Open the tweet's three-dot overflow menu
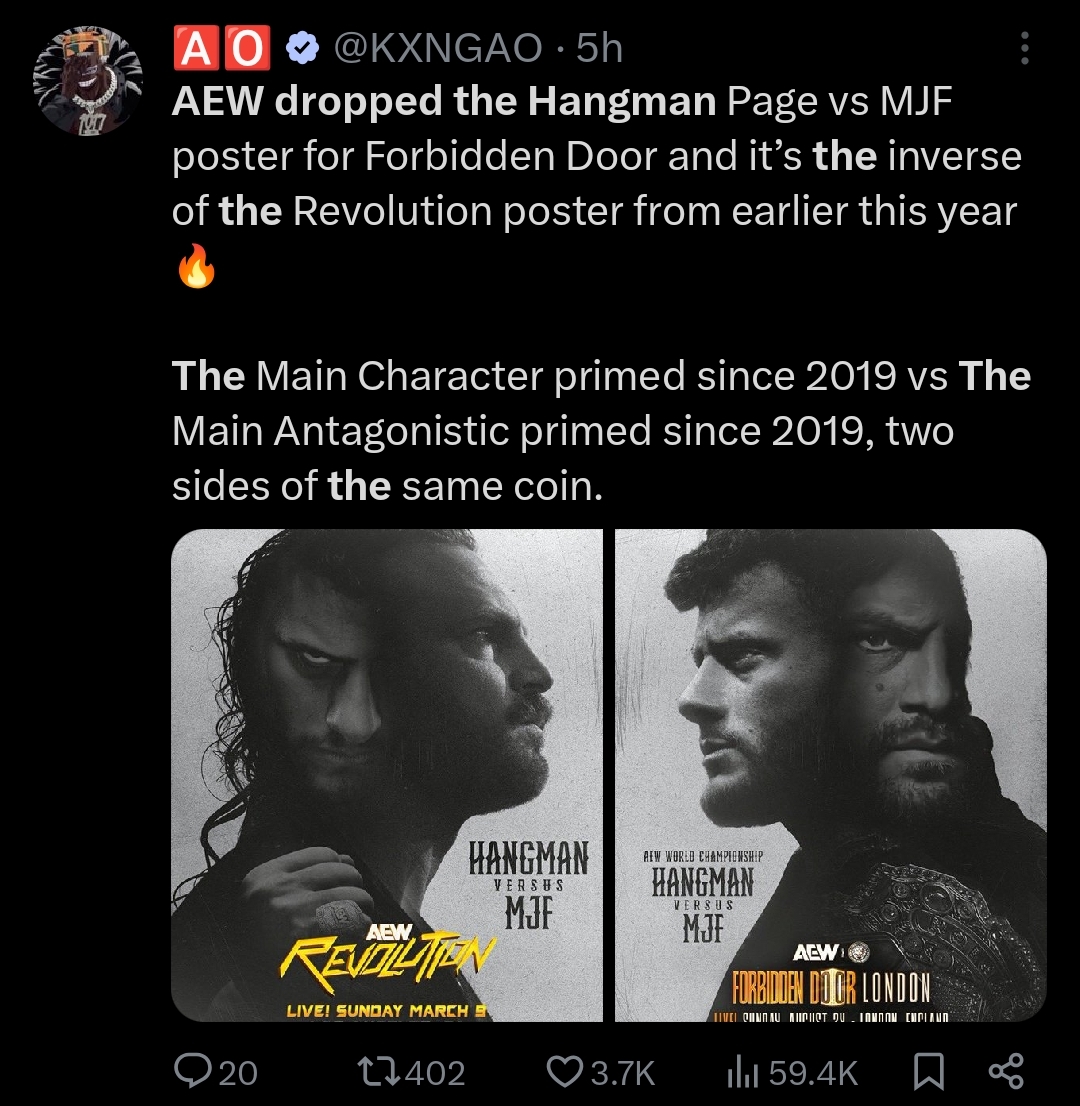Image resolution: width=1080 pixels, height=1106 pixels. coord(1024,48)
